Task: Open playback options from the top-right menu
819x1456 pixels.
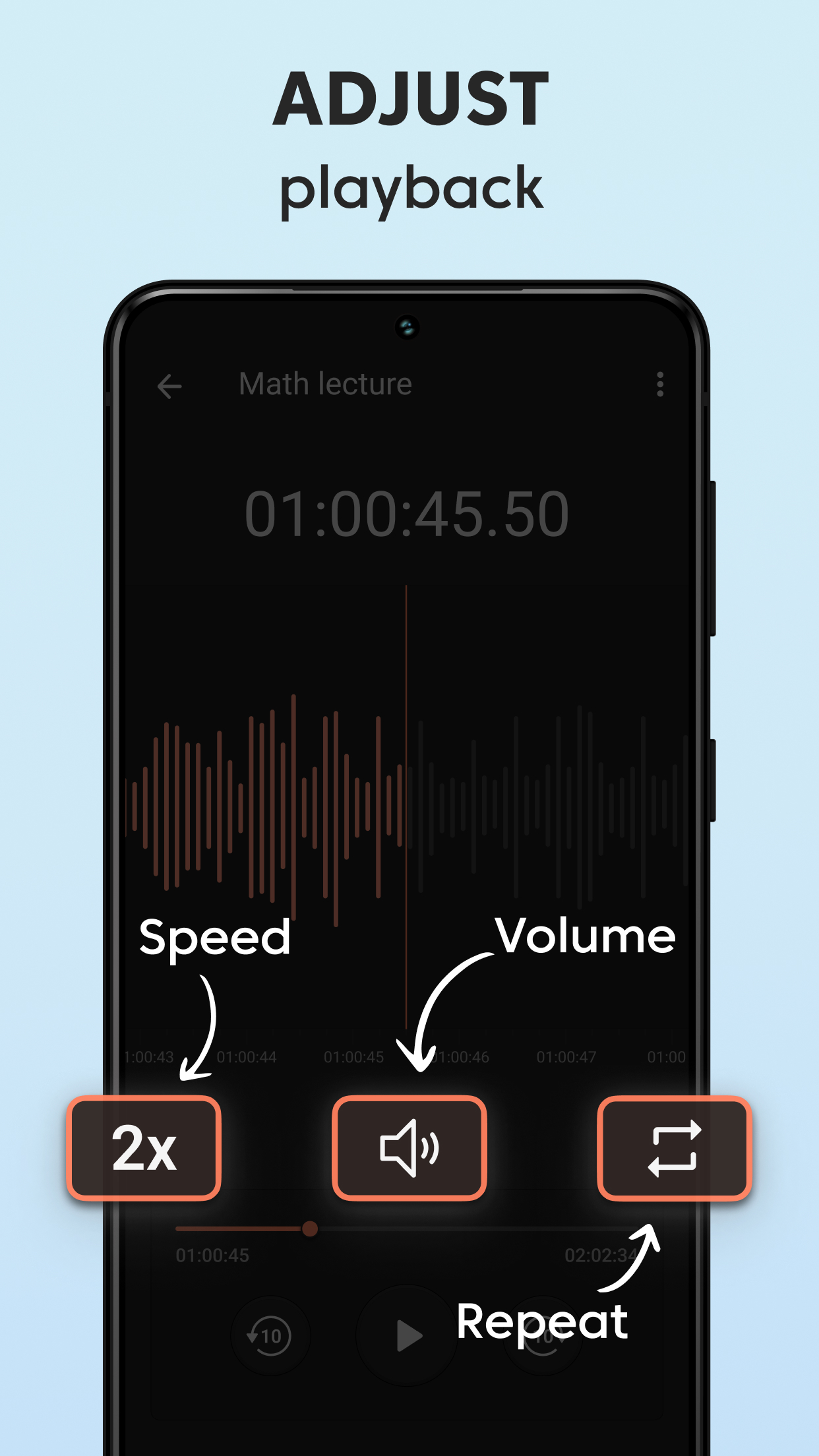Action: [x=659, y=384]
